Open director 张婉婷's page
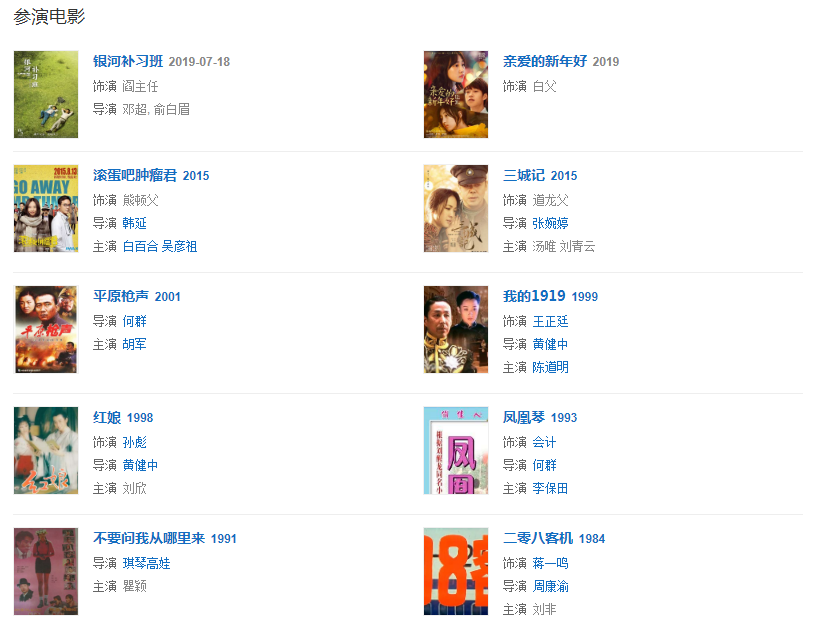Image resolution: width=830 pixels, height=632 pixels. 551,223
